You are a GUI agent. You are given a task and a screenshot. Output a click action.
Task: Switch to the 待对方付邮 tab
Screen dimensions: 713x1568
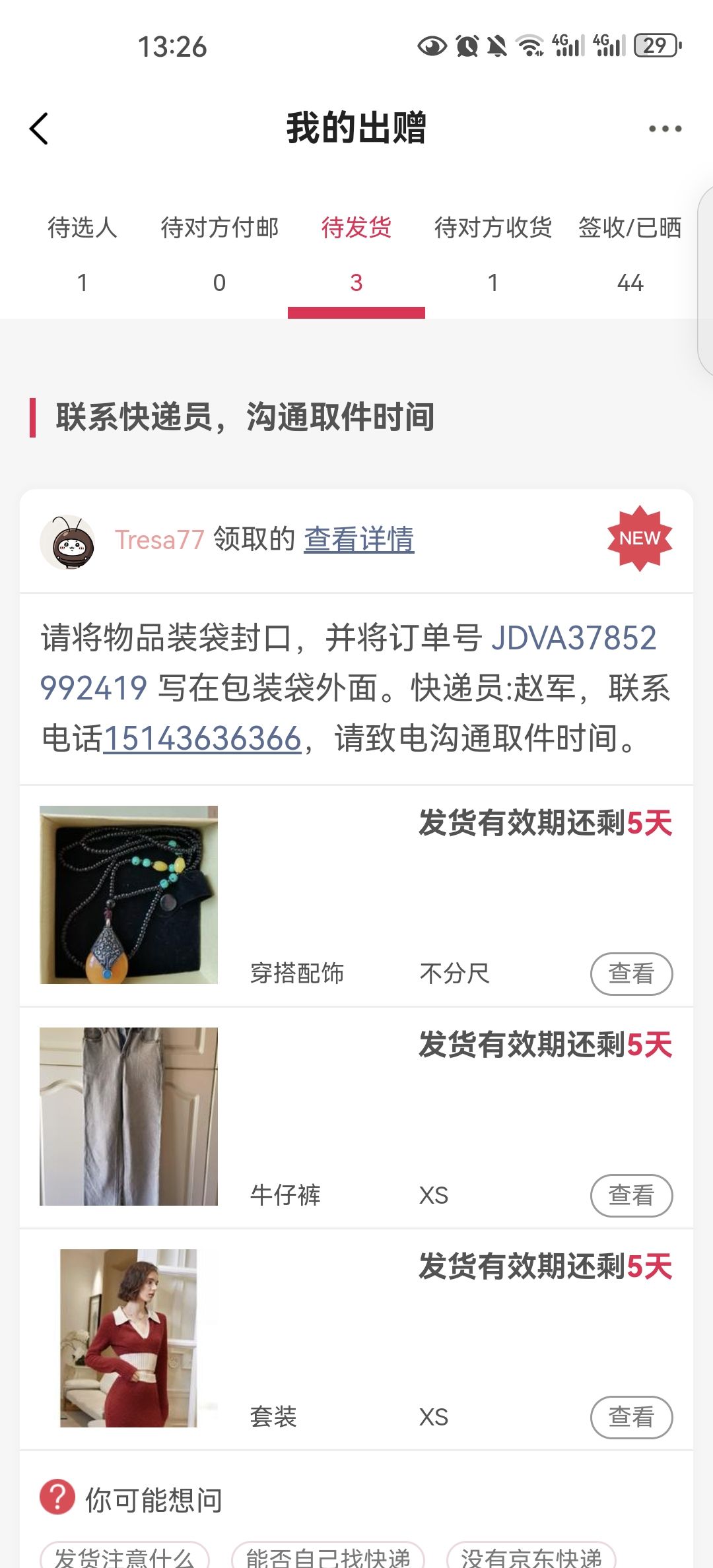coord(219,254)
